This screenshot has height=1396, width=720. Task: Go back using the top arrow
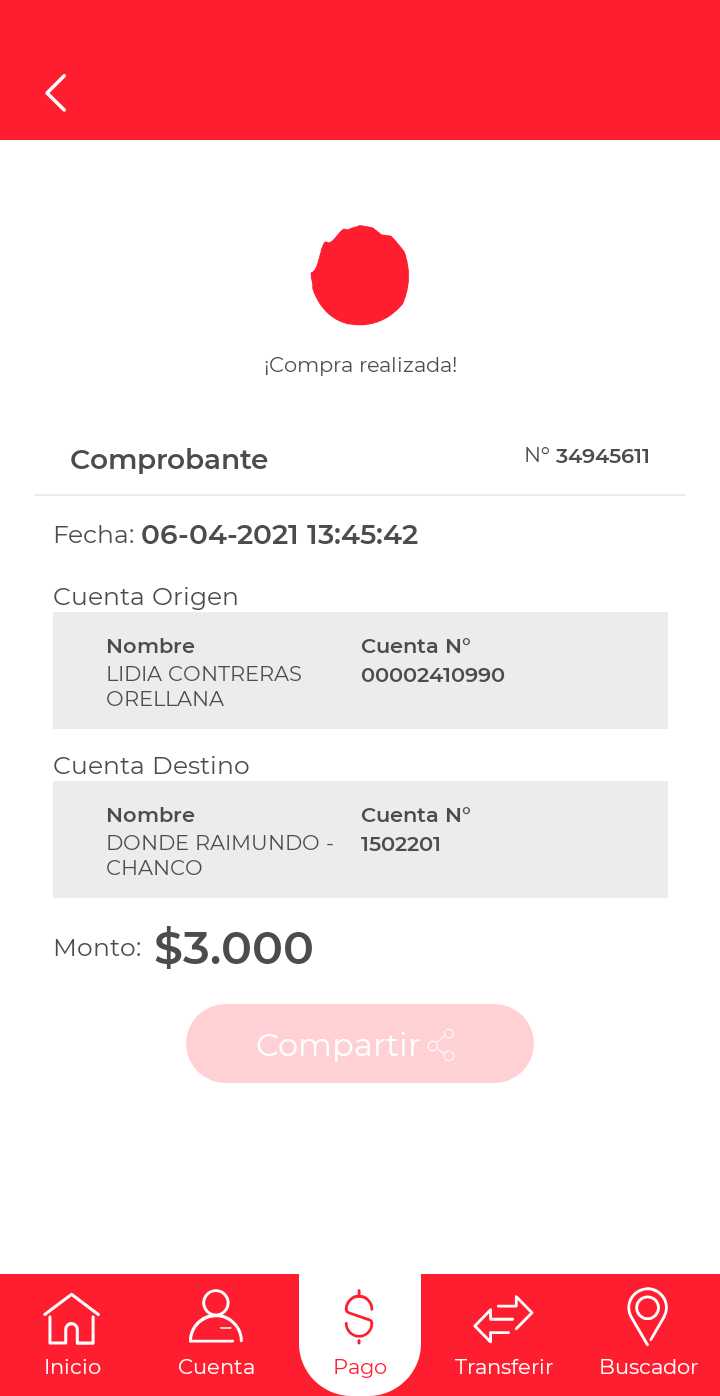[x=56, y=93]
